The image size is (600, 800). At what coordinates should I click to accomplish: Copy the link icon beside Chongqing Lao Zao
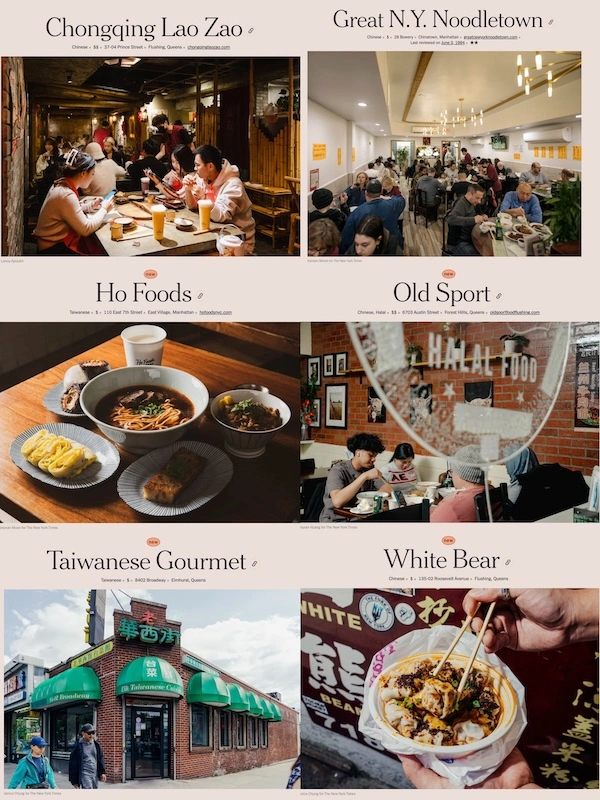[251, 31]
